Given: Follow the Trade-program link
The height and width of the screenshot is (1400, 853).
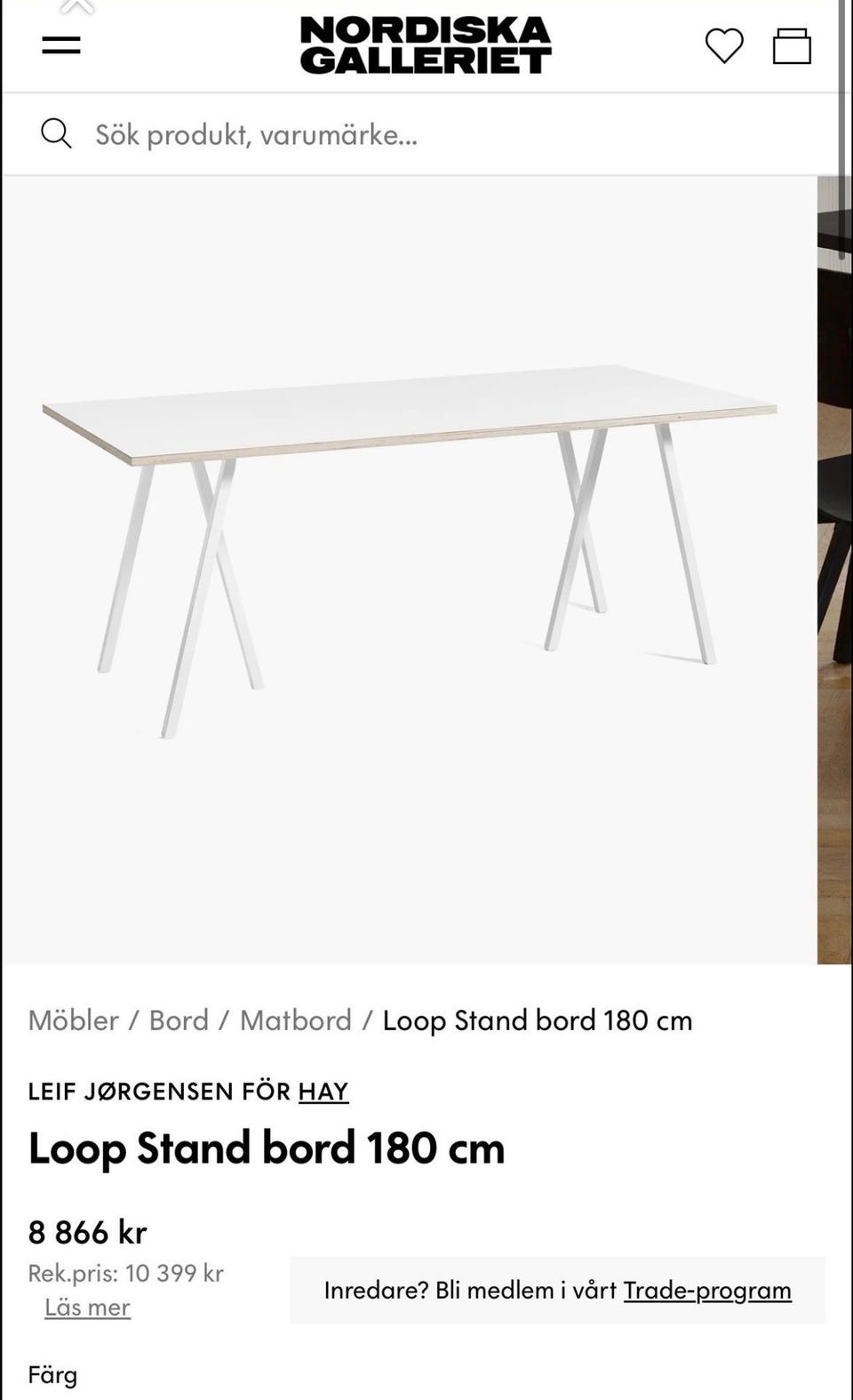Looking at the screenshot, I should [x=707, y=1289].
